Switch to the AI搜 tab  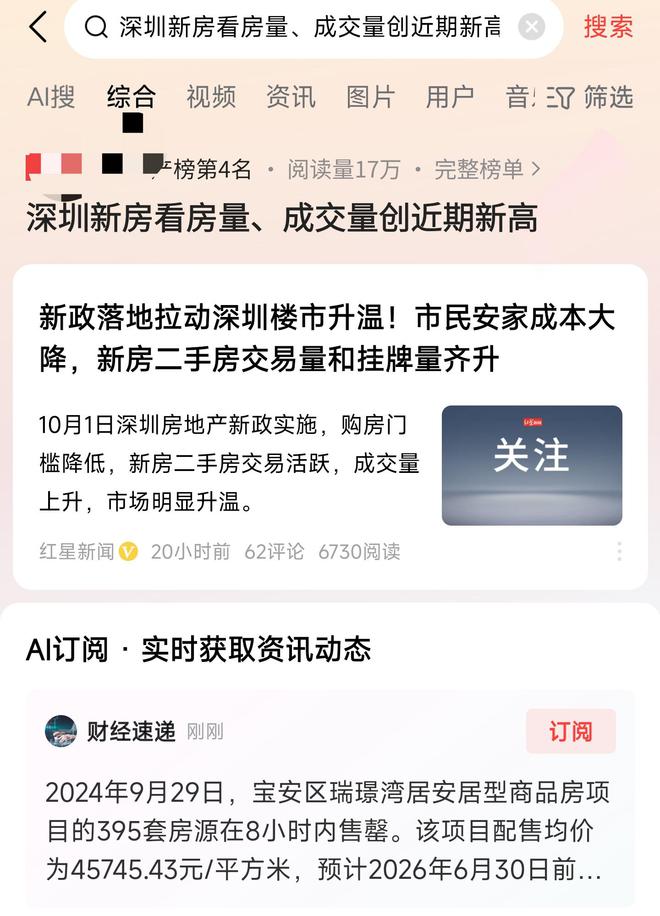tap(51, 96)
